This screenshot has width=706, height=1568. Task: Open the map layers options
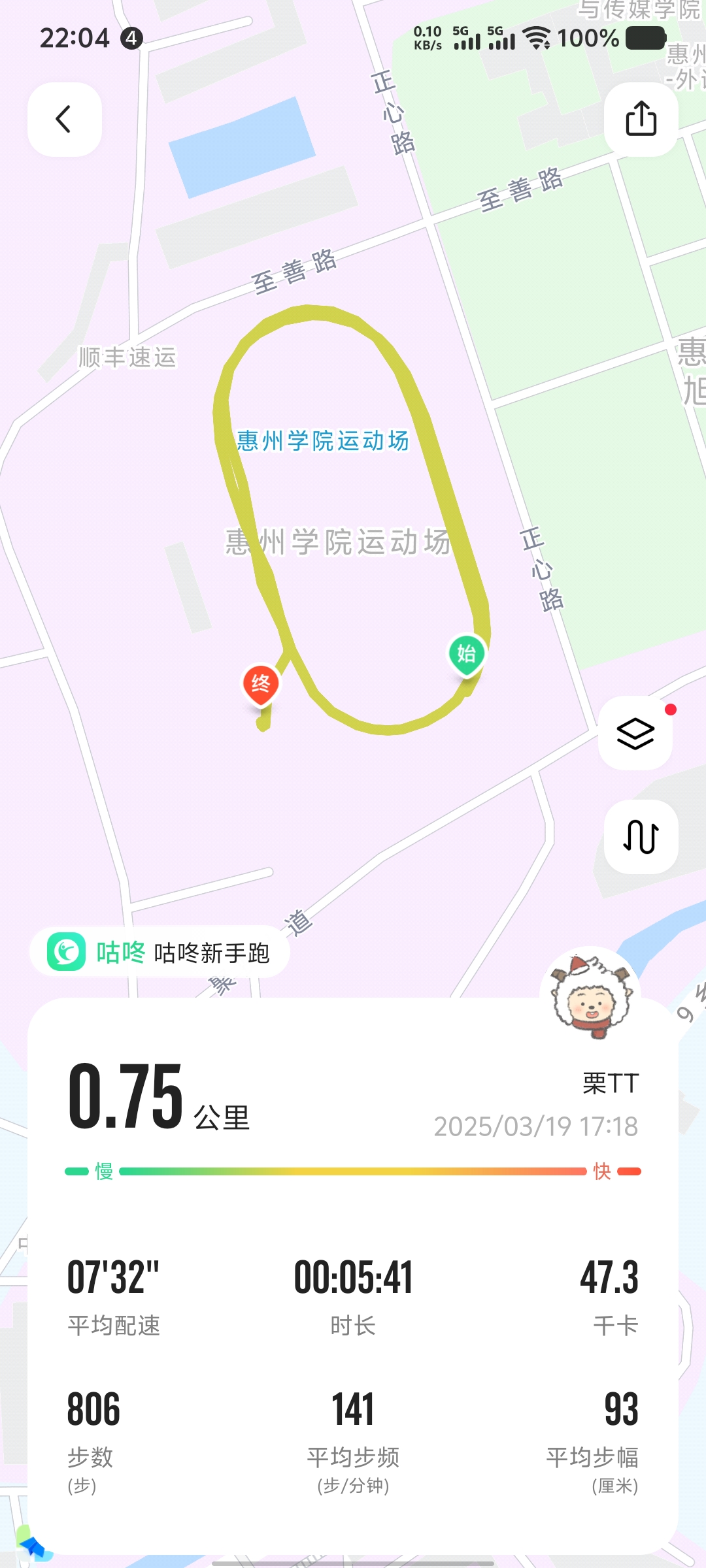[635, 733]
